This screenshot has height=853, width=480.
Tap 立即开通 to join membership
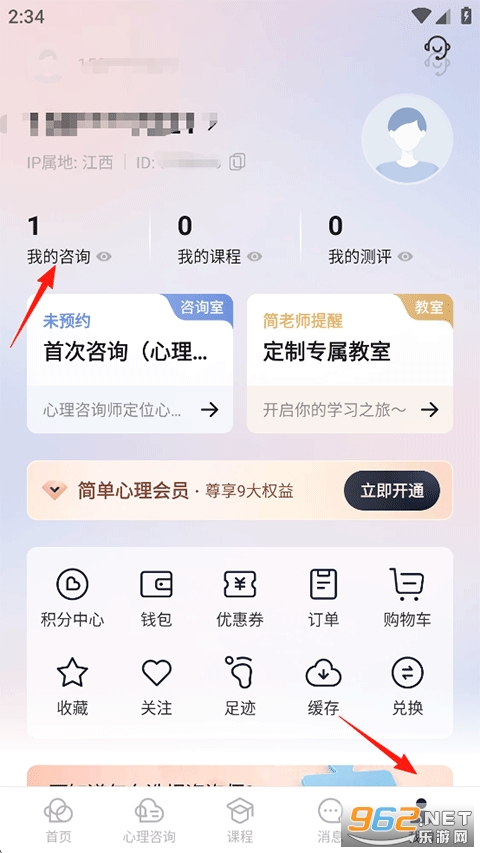point(392,491)
